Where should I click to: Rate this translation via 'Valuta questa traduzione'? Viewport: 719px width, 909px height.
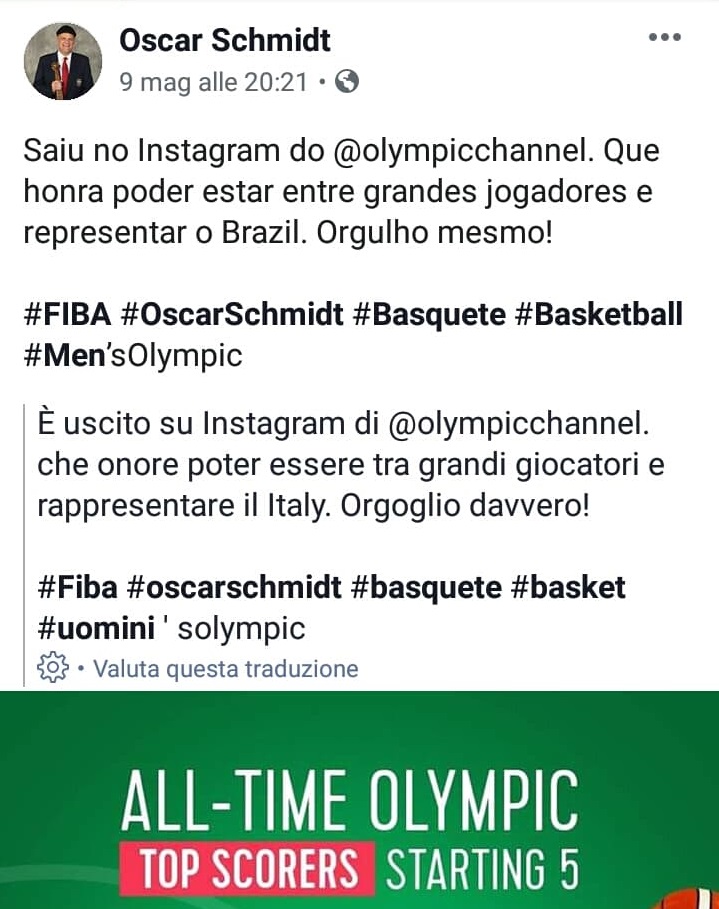(x=225, y=668)
